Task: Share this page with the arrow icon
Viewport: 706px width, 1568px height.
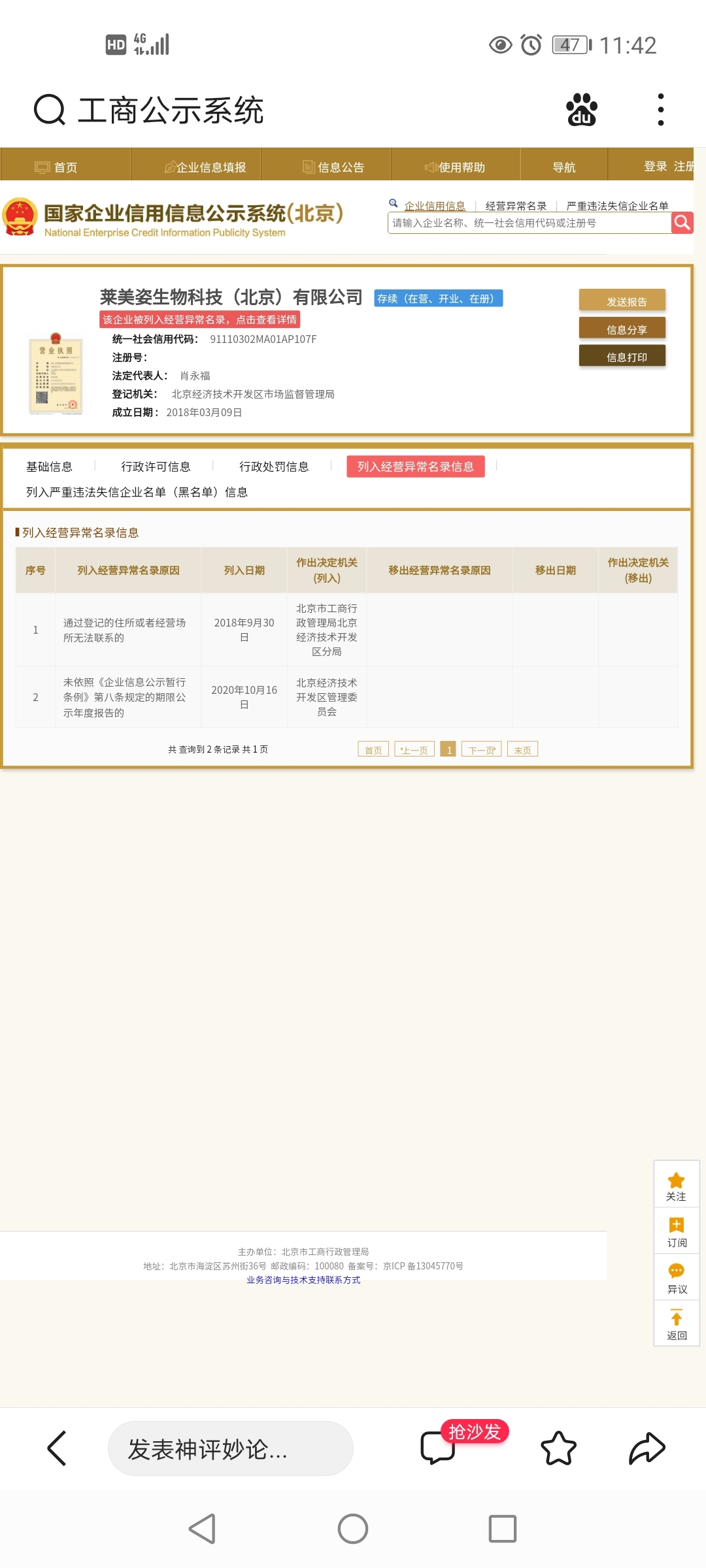Action: 647,1448
